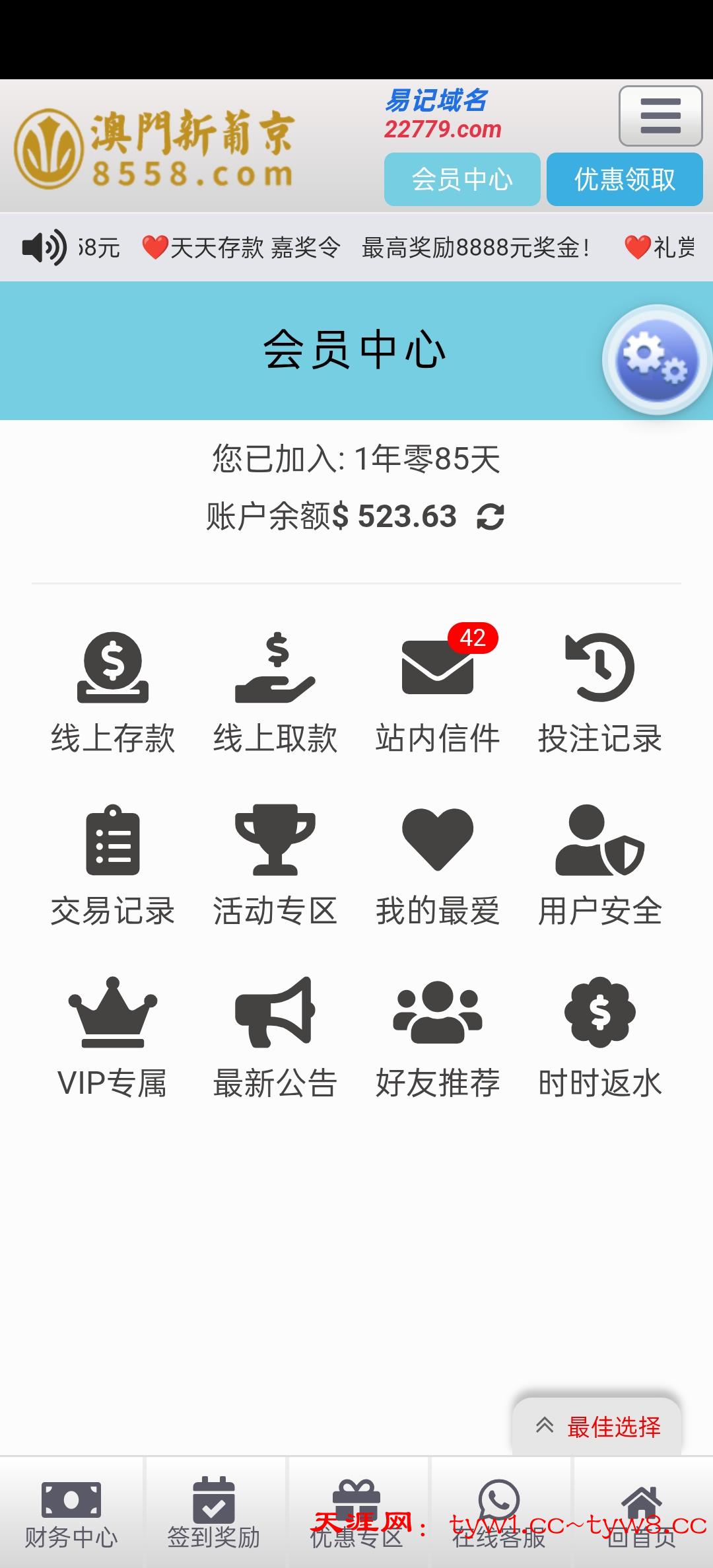713x1568 pixels.
Task: Tap the 会员中心 button in header
Action: pyautogui.click(x=462, y=179)
